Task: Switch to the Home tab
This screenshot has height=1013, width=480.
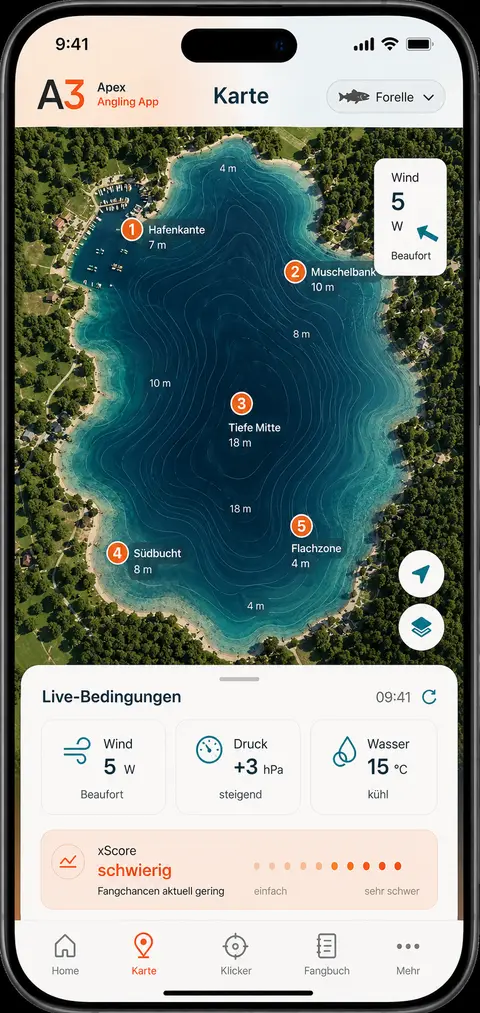Action: pos(65,954)
